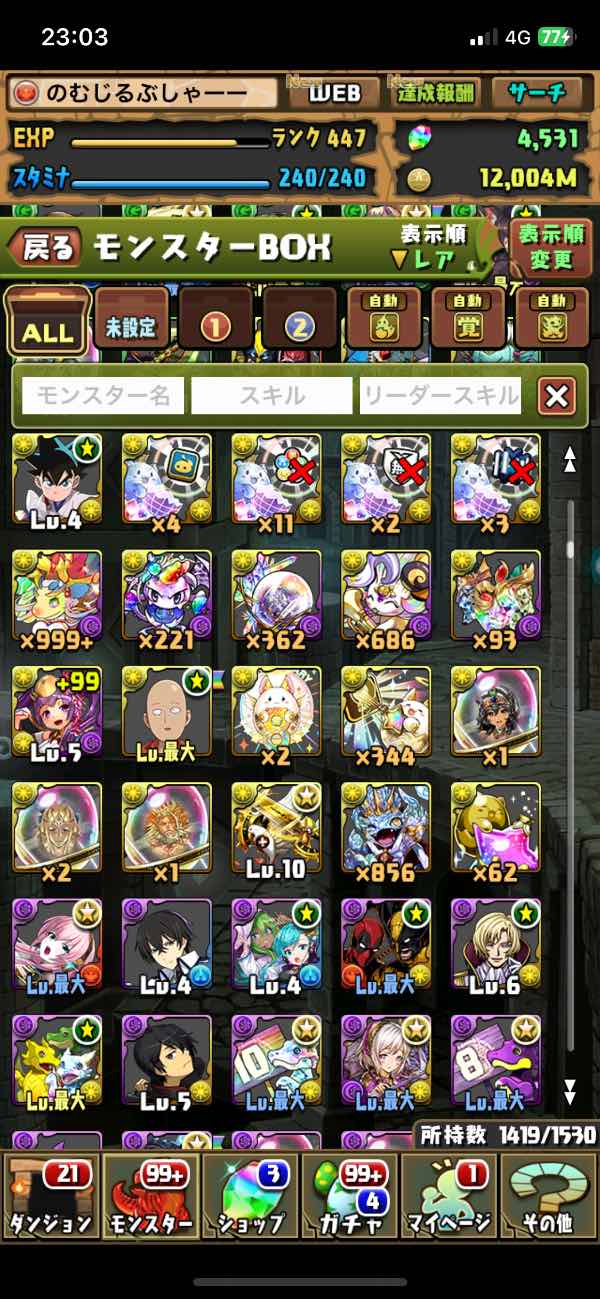Viewport: 600px width, 1299px height.
Task: Change sort order with 表示順変更
Action: coord(550,248)
